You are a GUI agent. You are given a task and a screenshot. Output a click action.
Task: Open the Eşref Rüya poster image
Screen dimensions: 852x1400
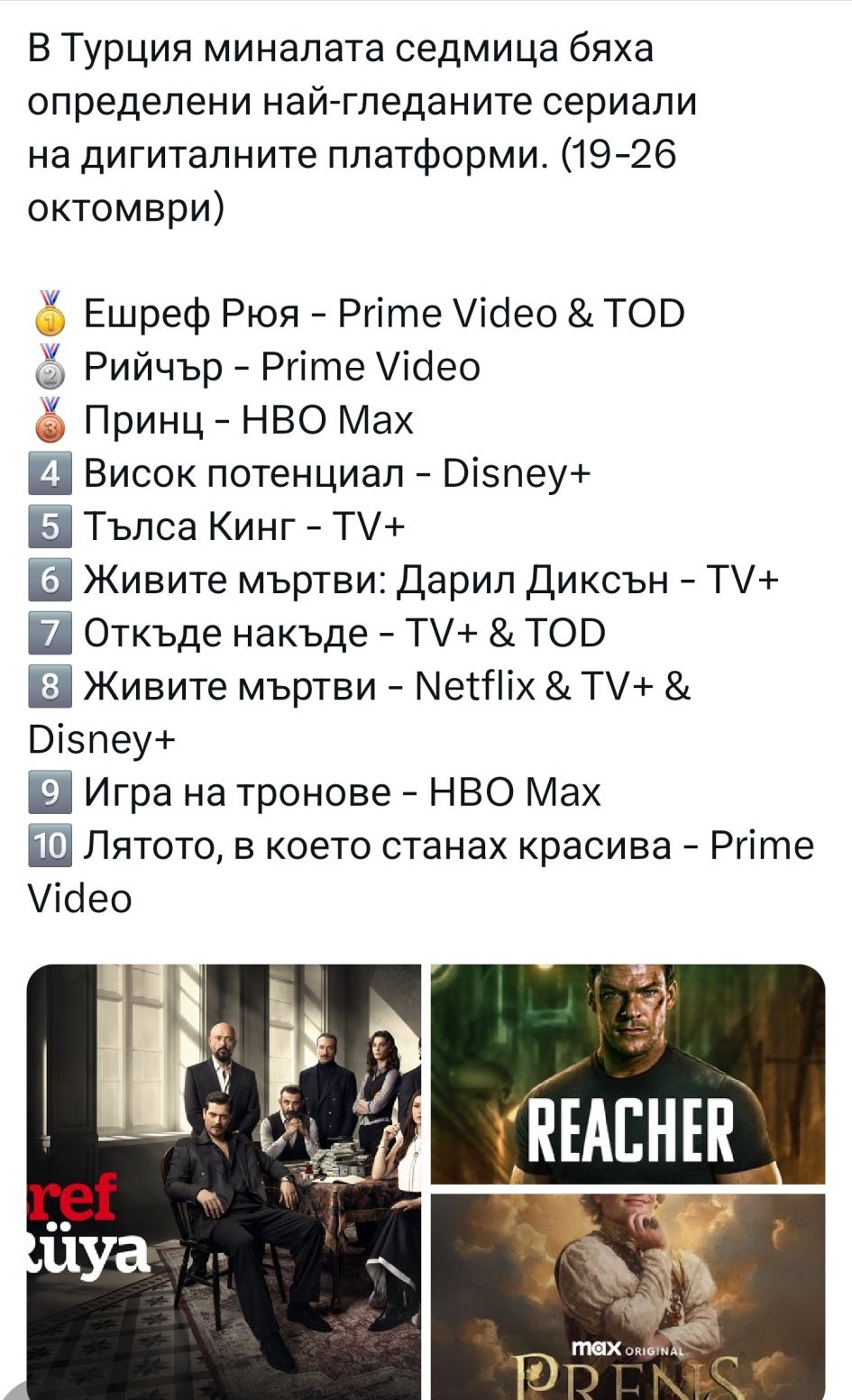pos(224,1181)
